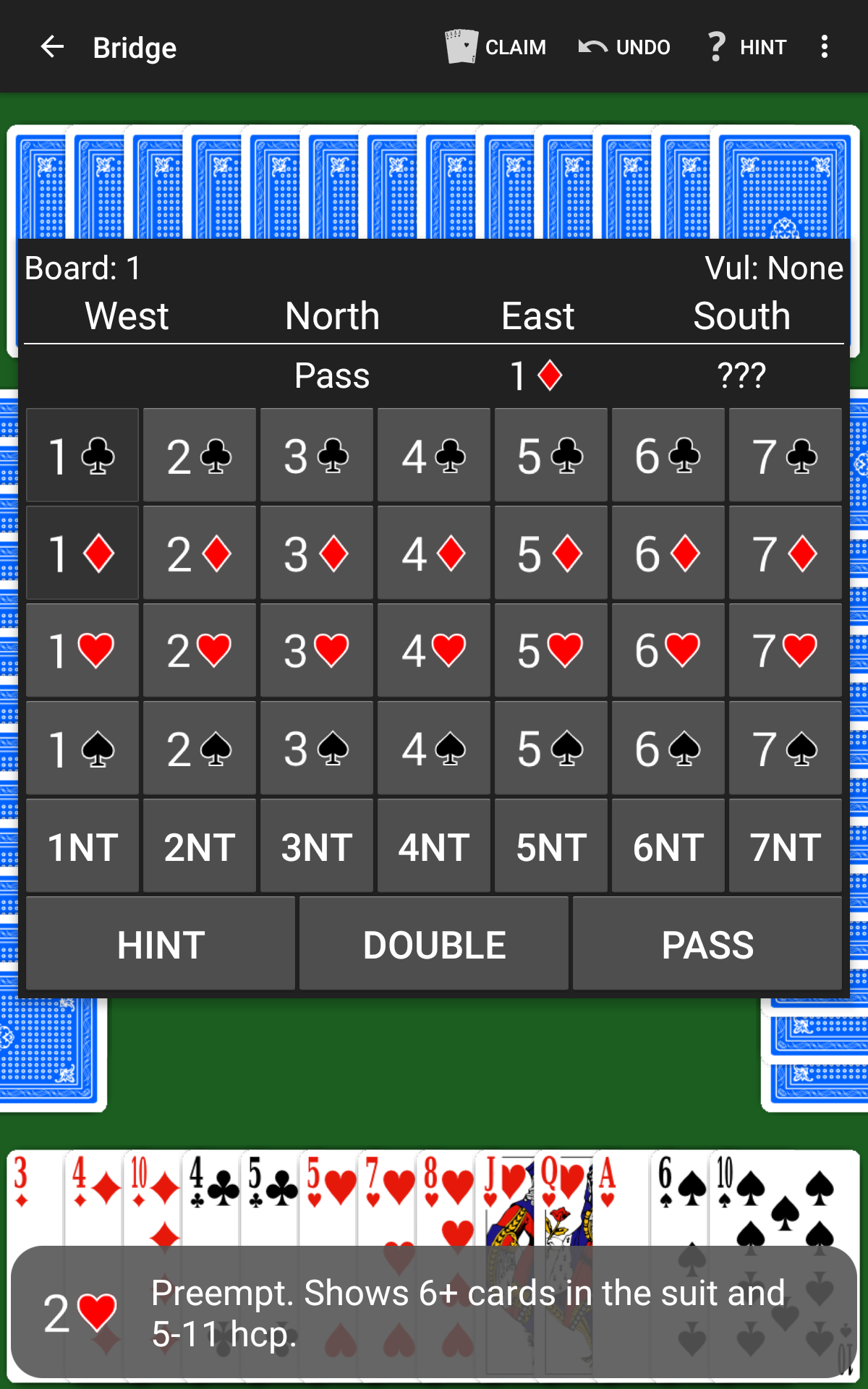Bid 1 heart
Image resolution: width=868 pixels, height=1389 pixels.
pos(82,650)
